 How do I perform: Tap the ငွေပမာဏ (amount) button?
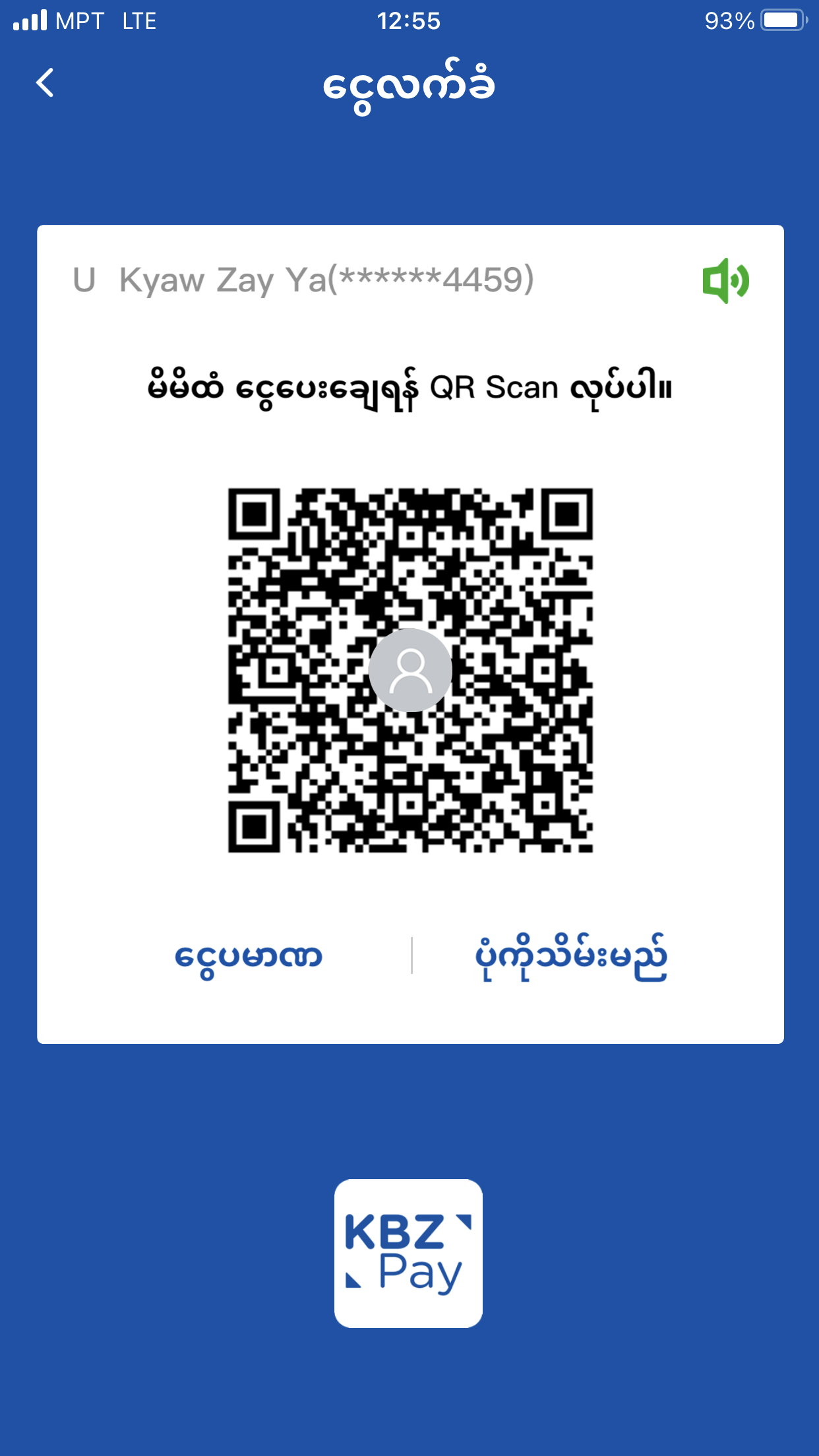coord(248,957)
